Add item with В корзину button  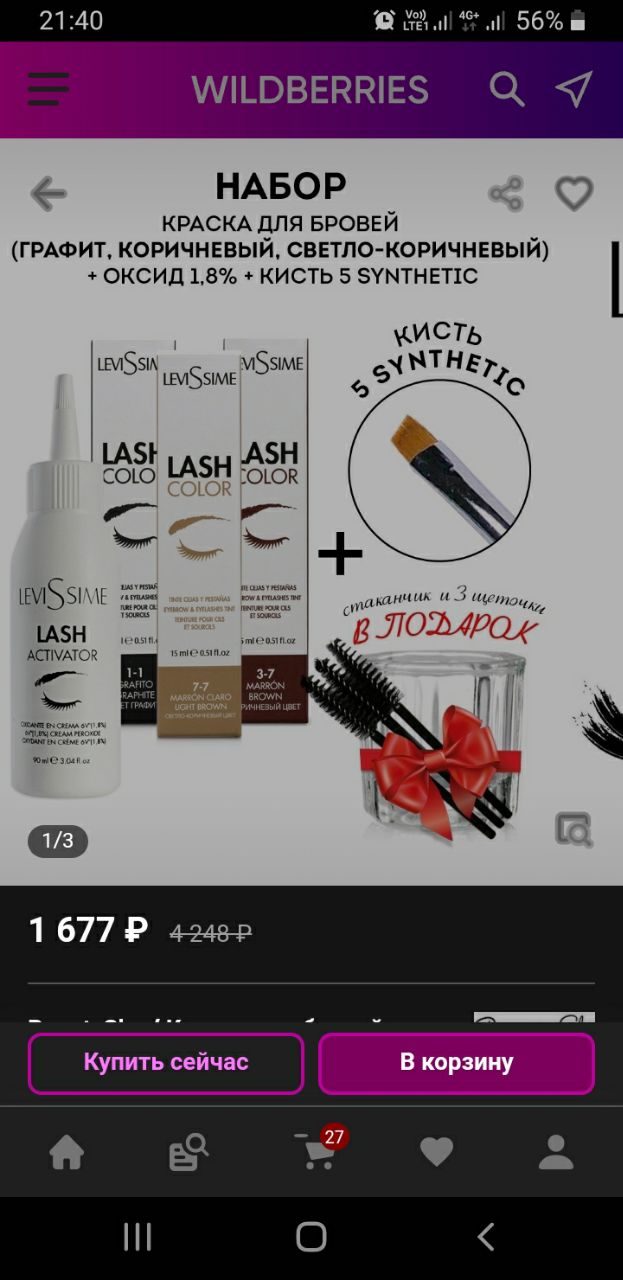point(457,1063)
